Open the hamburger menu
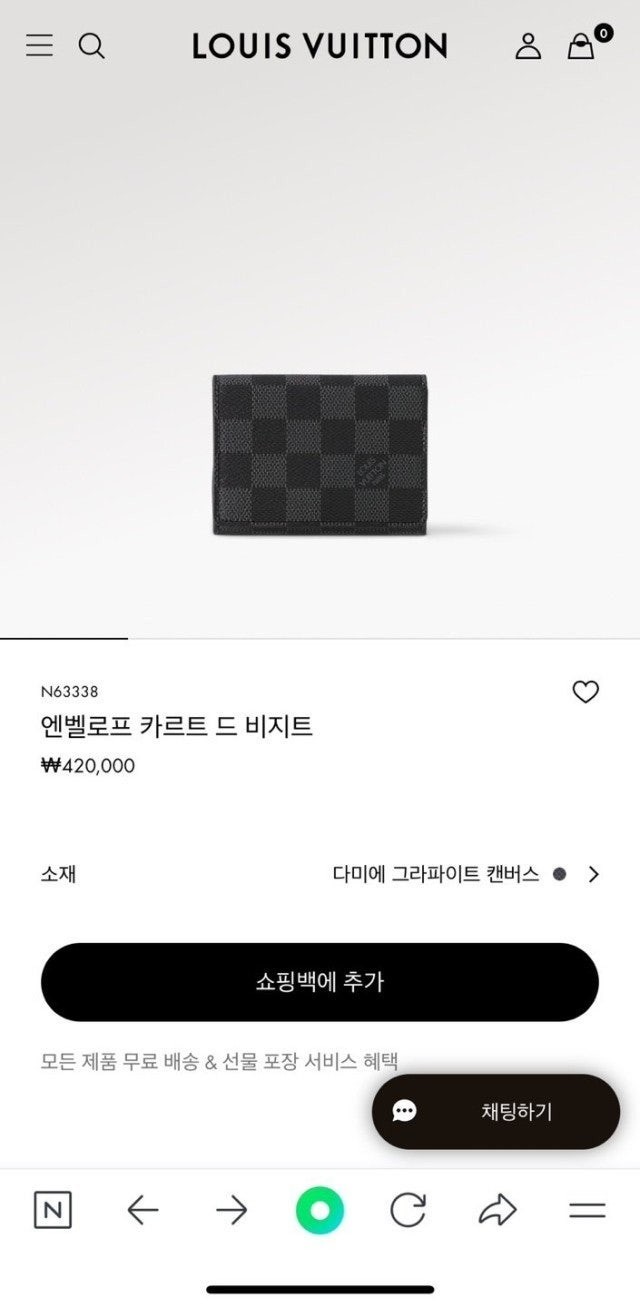This screenshot has height=1307, width=640. click(x=39, y=45)
